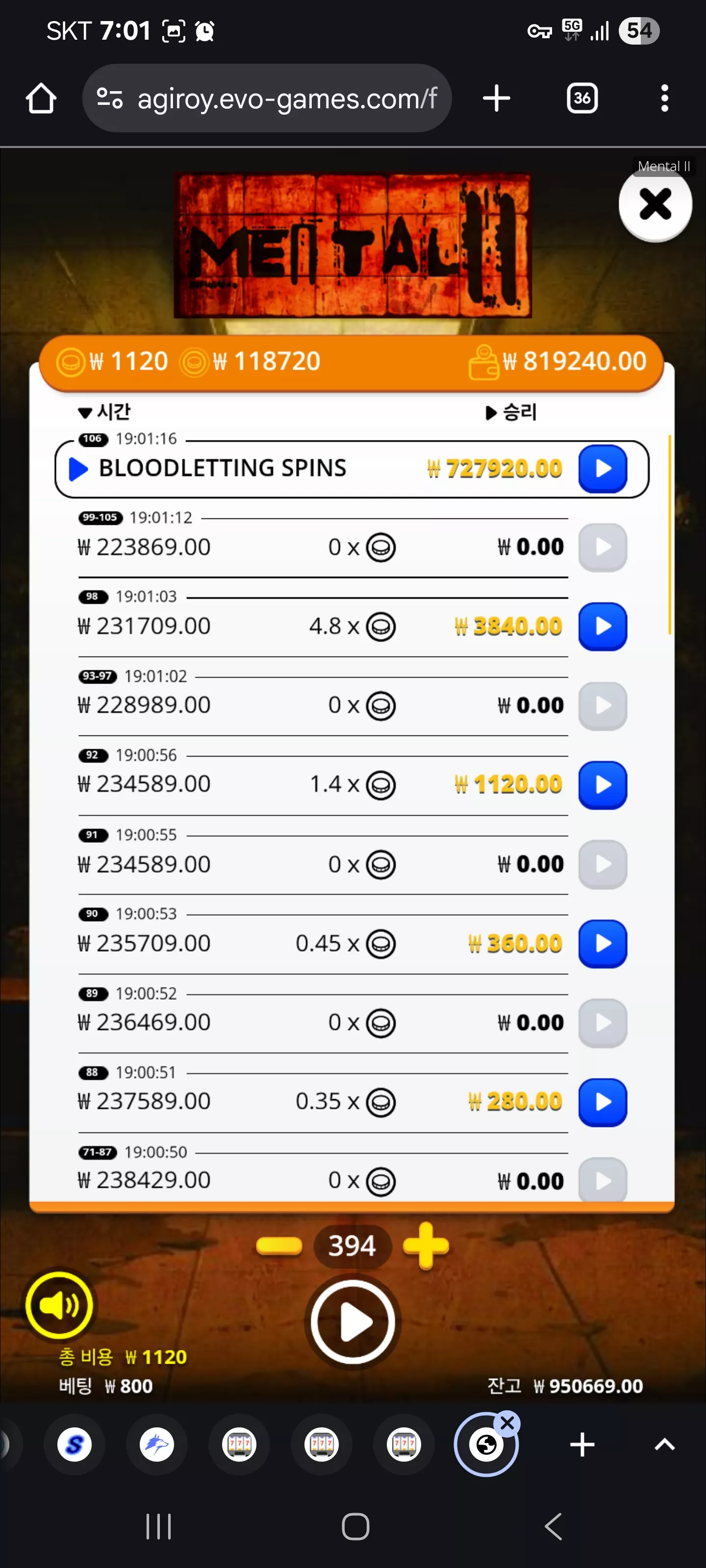Replay the ₩280.00 win round

[603, 1102]
